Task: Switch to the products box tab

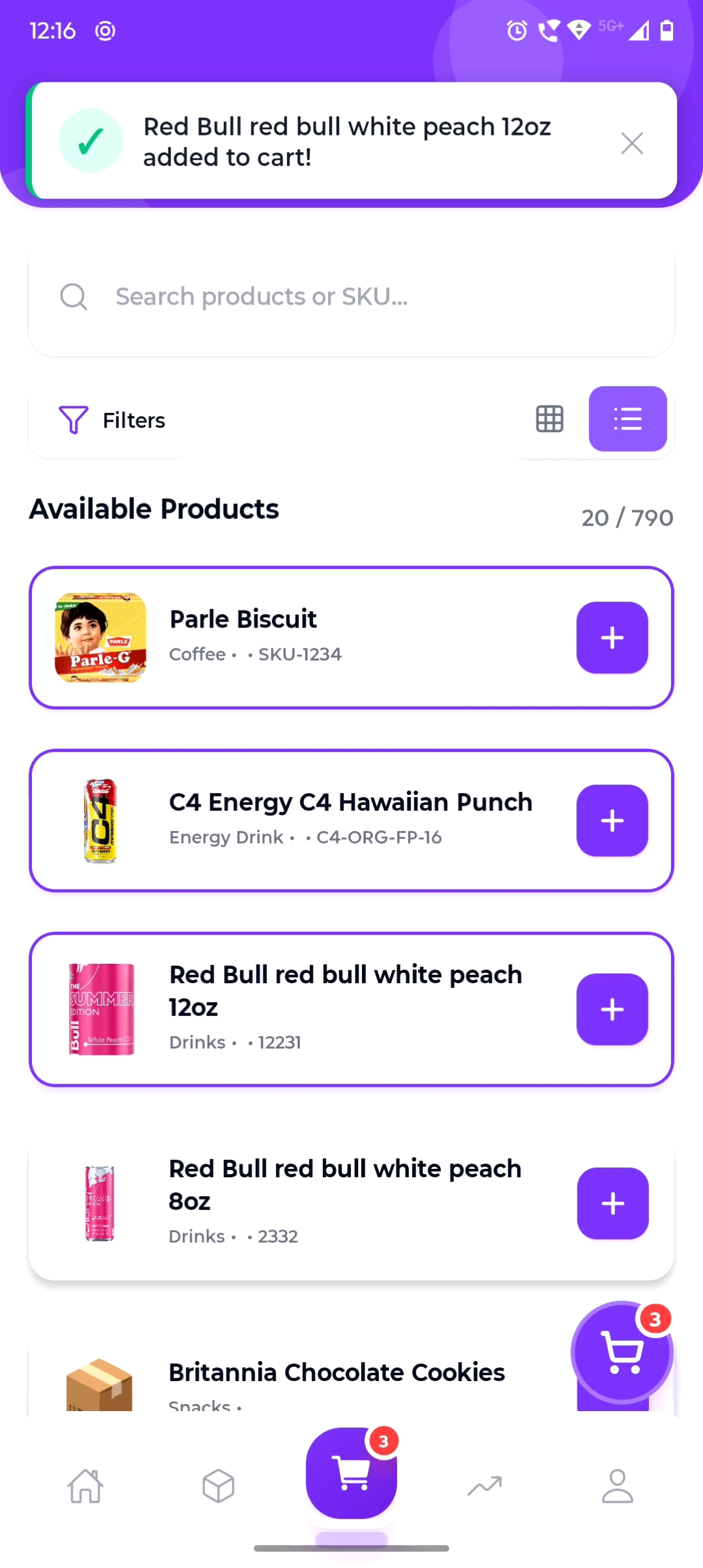Action: pyautogui.click(x=218, y=1486)
